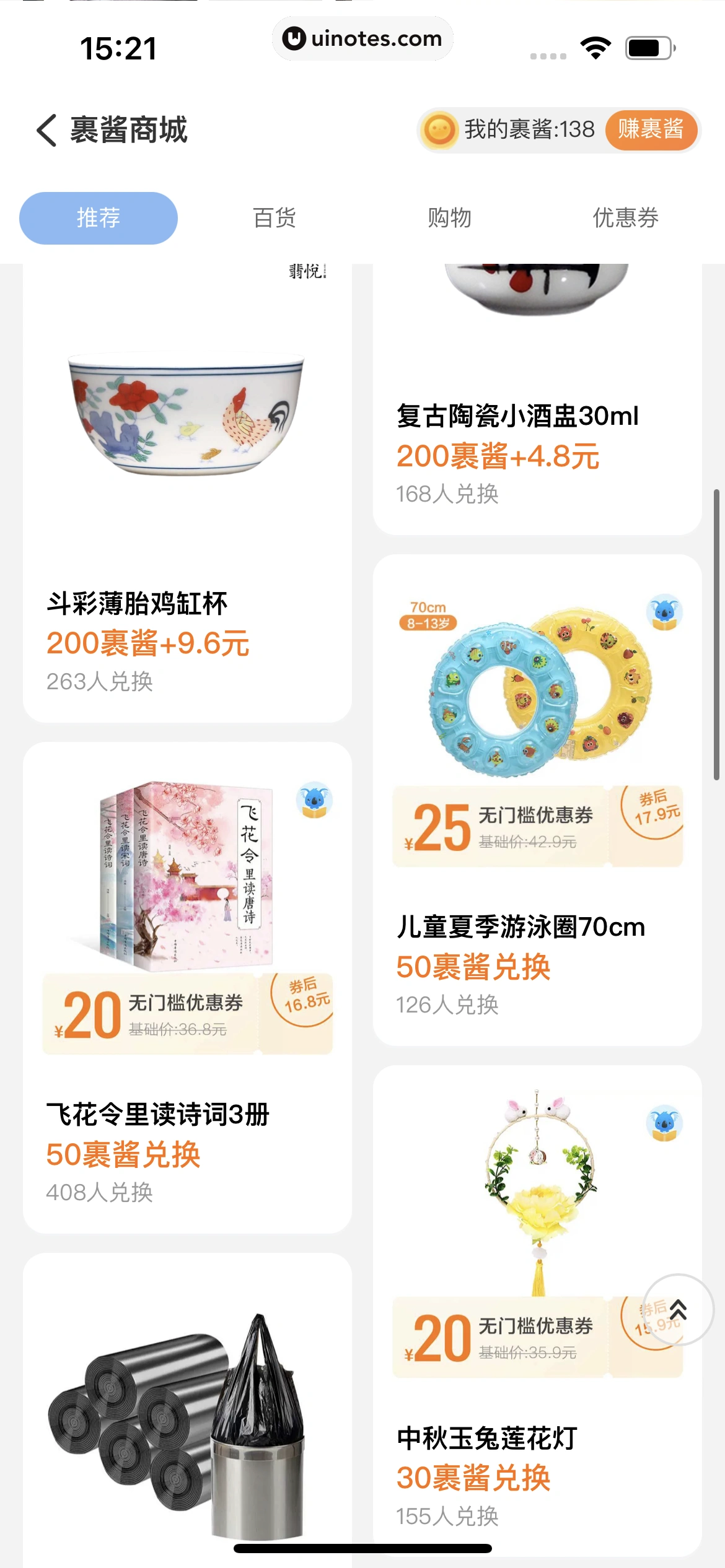Viewport: 725px width, 1568px height.
Task: Select the 推荐 tab
Action: tap(99, 218)
